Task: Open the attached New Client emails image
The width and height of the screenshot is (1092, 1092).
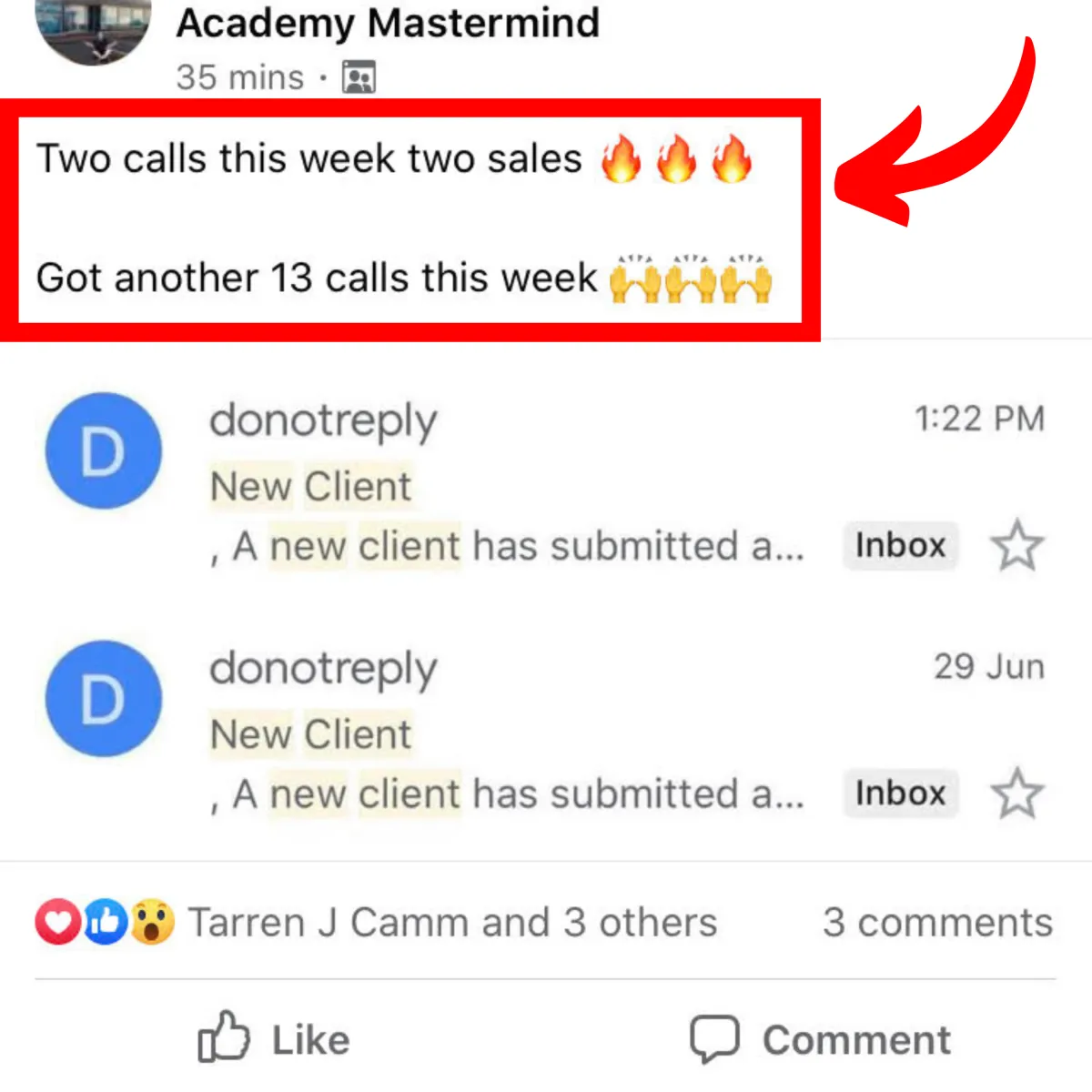Action: [546, 601]
